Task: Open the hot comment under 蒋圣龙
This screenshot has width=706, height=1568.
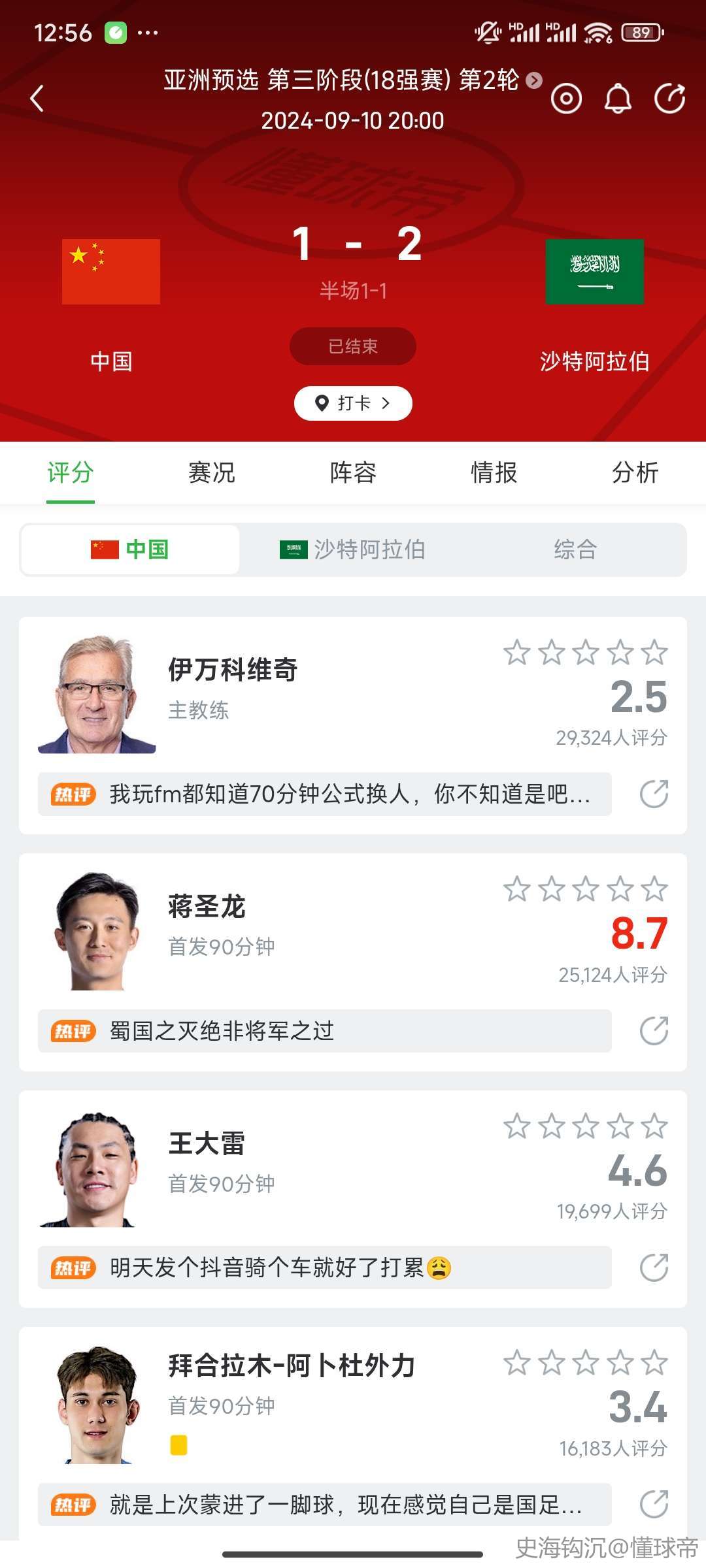Action: [324, 1031]
